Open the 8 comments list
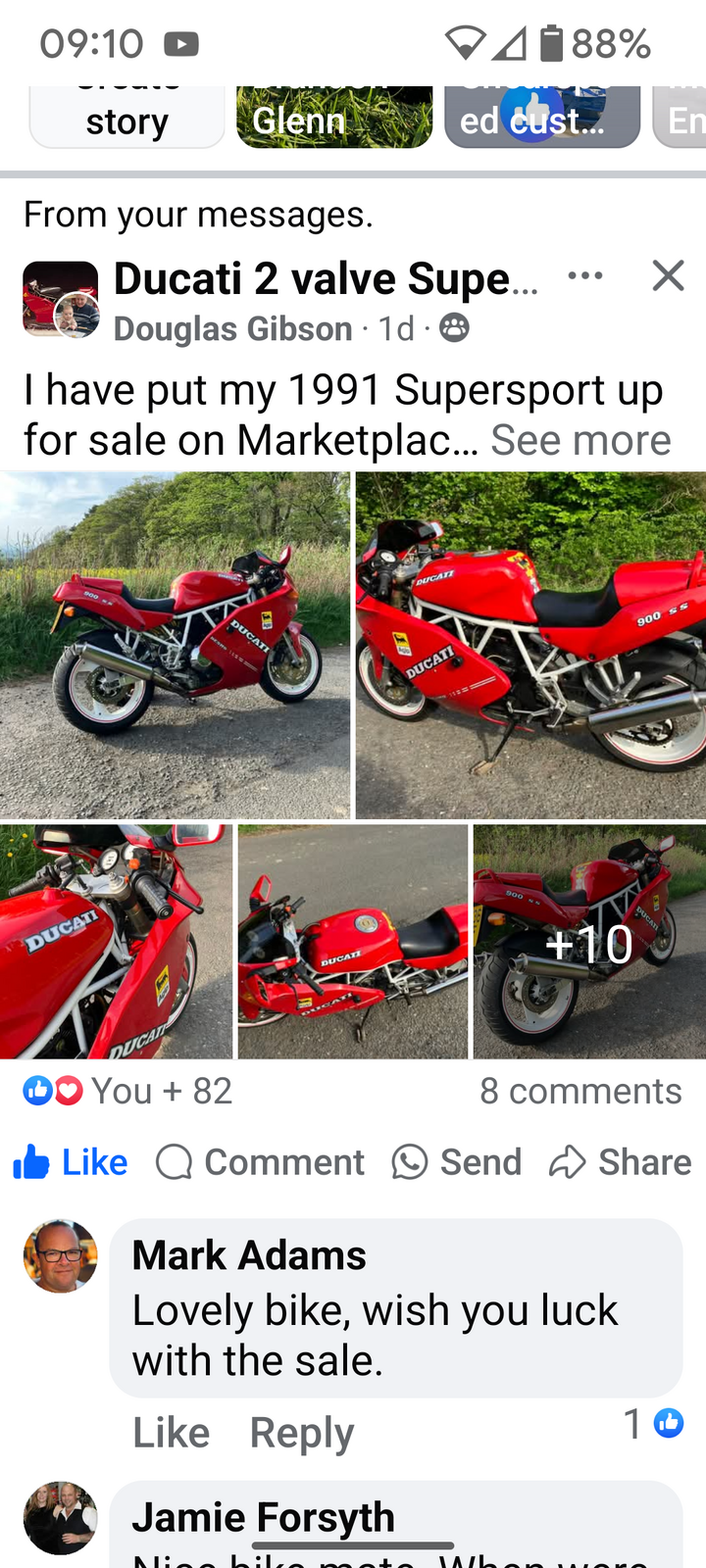 pos(580,1091)
